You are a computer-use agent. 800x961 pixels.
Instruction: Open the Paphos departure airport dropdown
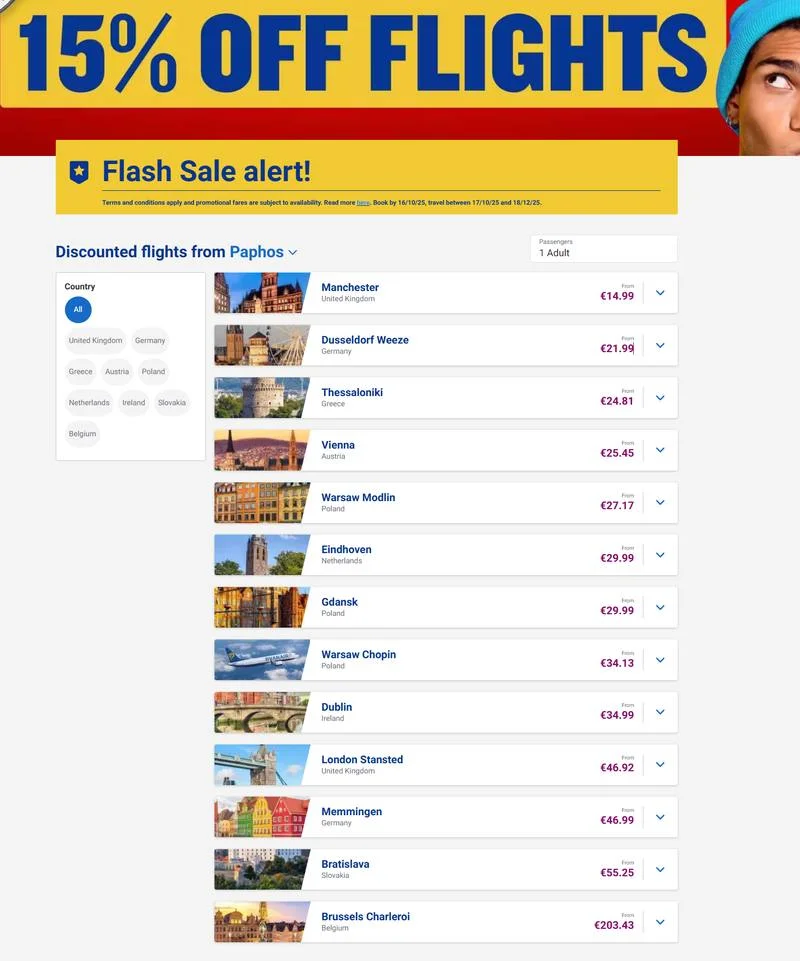point(264,252)
